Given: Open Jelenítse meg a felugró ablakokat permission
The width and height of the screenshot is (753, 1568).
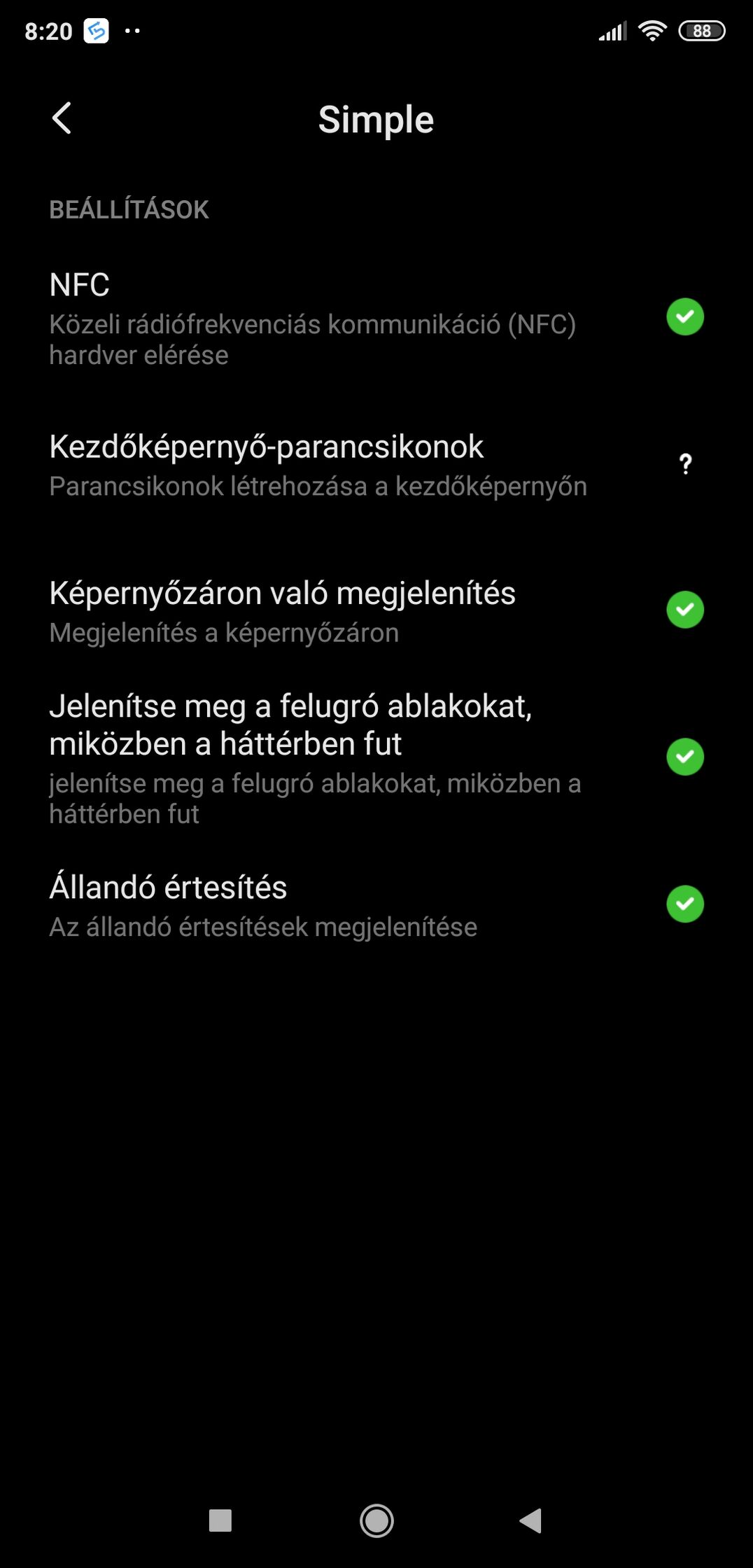Looking at the screenshot, I should [x=376, y=757].
